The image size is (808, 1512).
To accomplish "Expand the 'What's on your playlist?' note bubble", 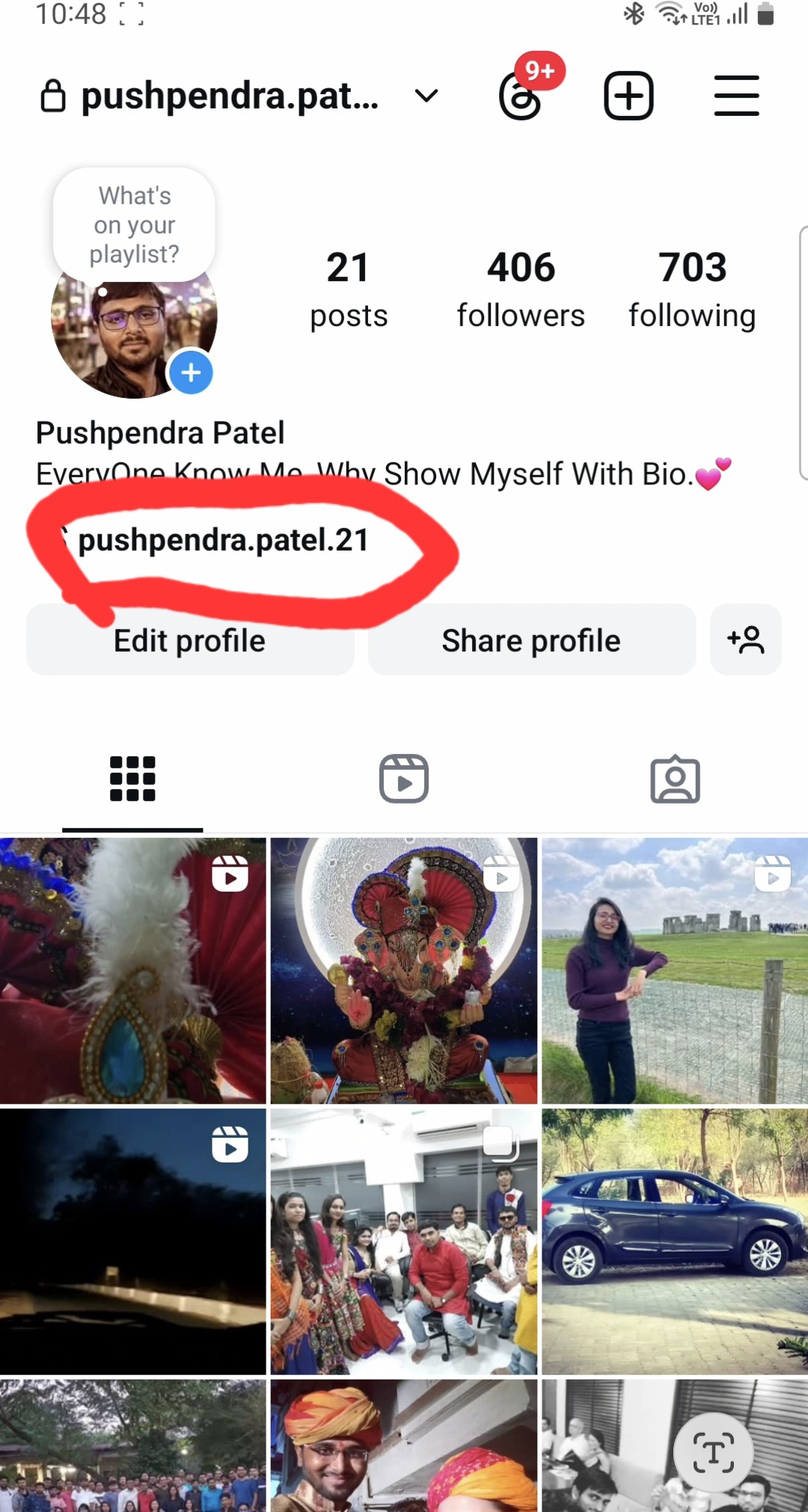I will 133,224.
